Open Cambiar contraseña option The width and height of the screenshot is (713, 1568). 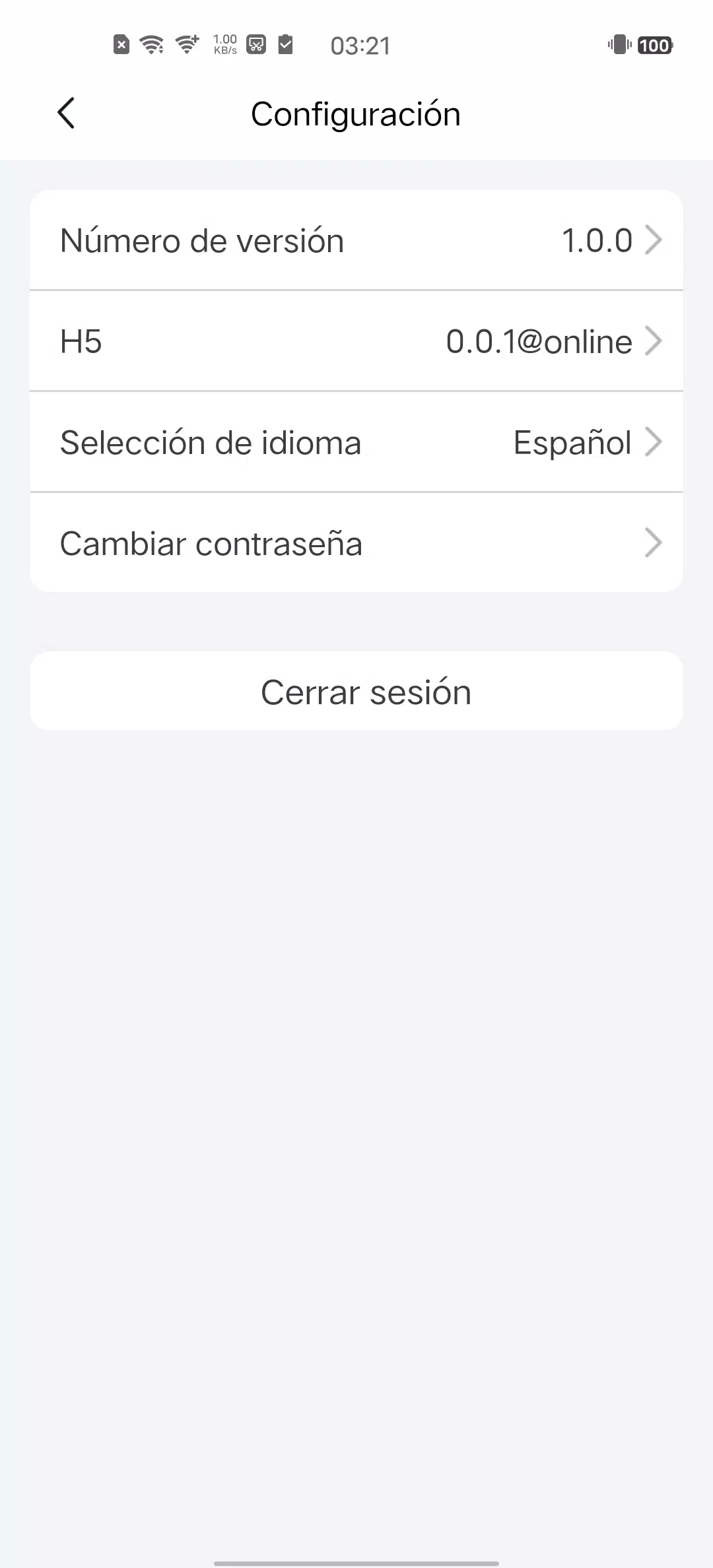356,543
